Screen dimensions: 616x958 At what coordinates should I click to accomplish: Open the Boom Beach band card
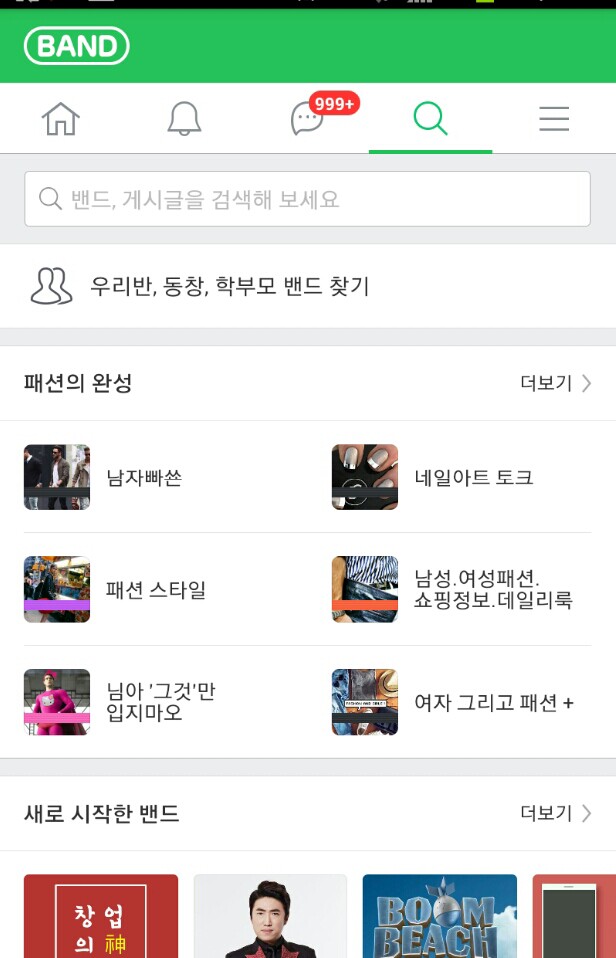click(x=439, y=916)
